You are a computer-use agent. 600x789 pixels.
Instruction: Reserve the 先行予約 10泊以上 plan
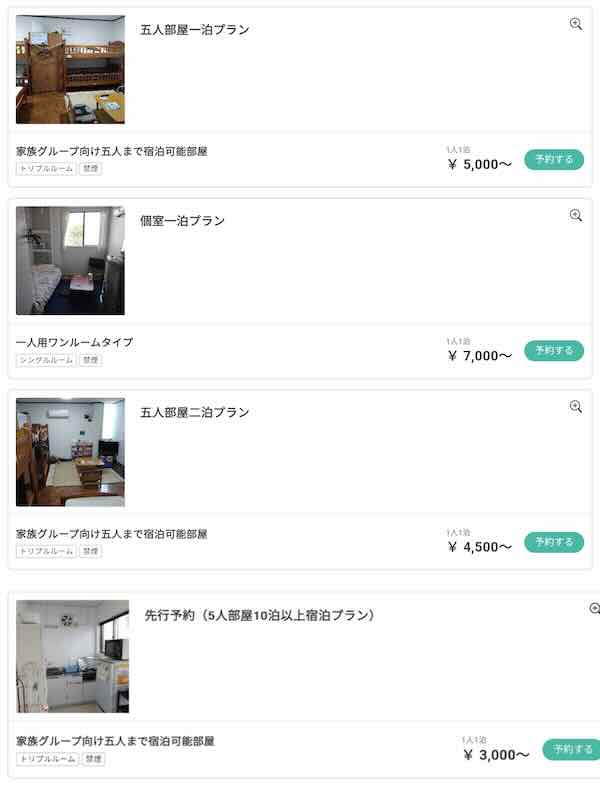pyautogui.click(x=572, y=749)
